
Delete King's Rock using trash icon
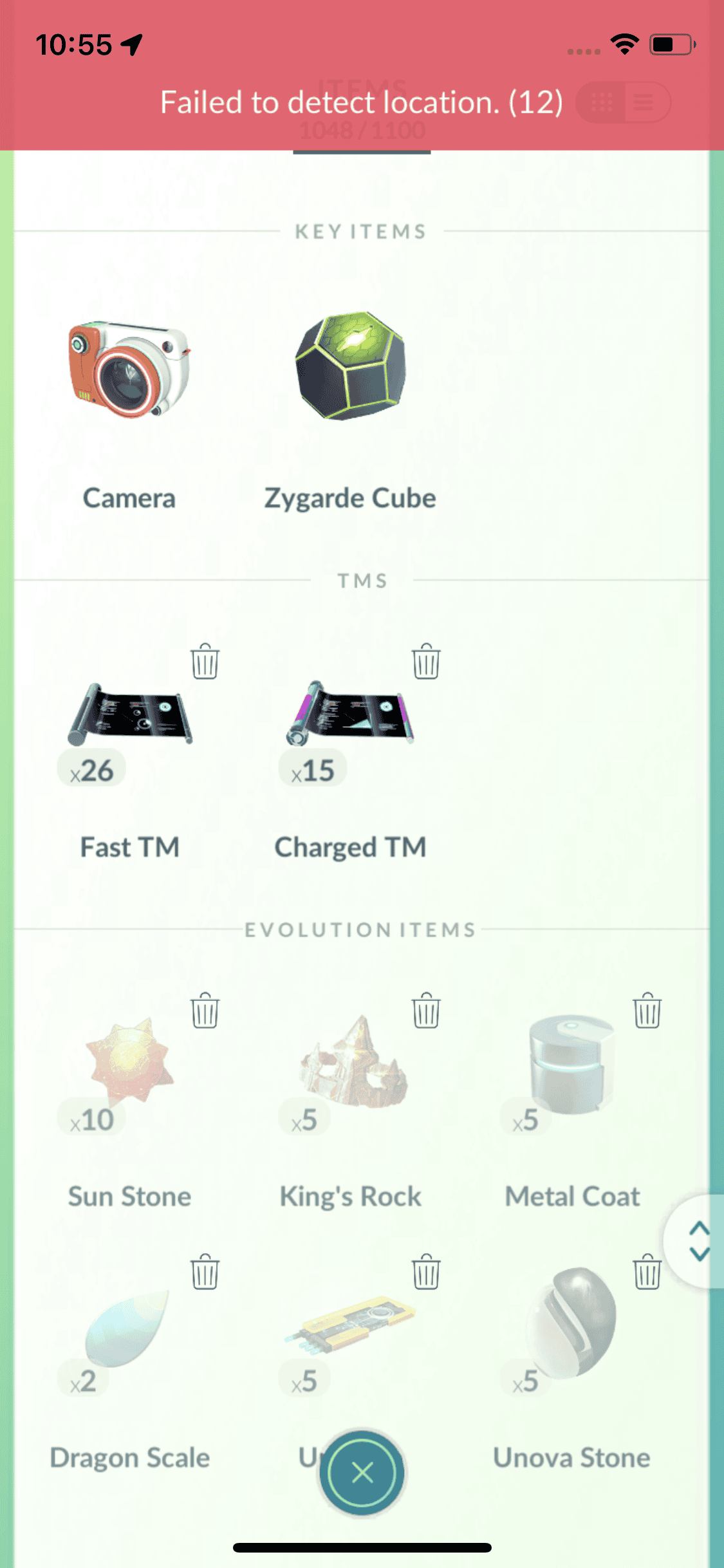point(426,1011)
